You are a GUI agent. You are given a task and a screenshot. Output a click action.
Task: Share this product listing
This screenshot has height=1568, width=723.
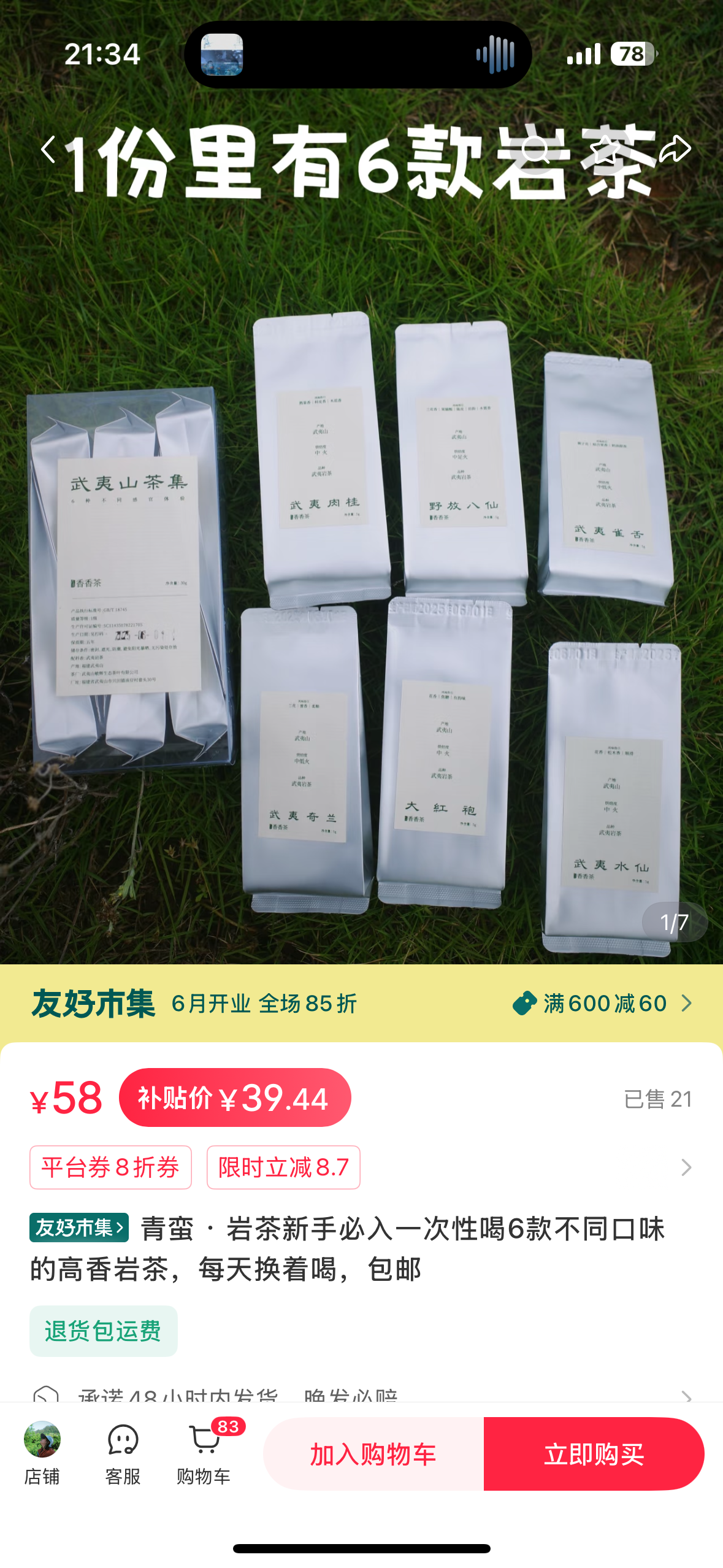tap(675, 149)
